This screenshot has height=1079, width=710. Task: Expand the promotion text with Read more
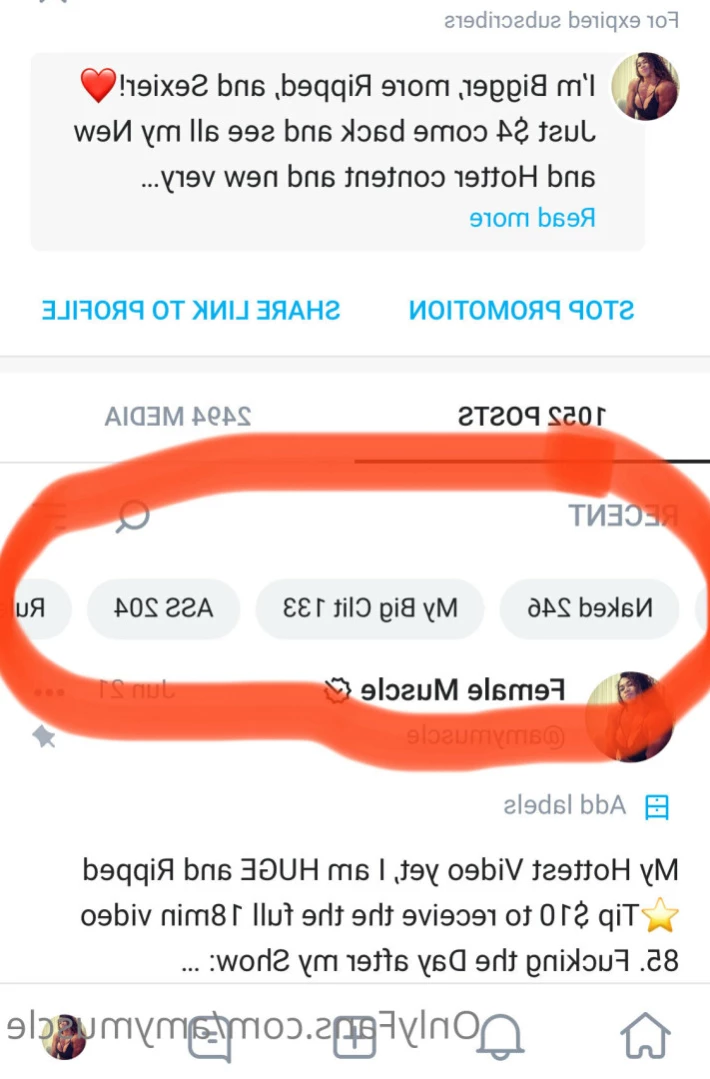pyautogui.click(x=532, y=217)
